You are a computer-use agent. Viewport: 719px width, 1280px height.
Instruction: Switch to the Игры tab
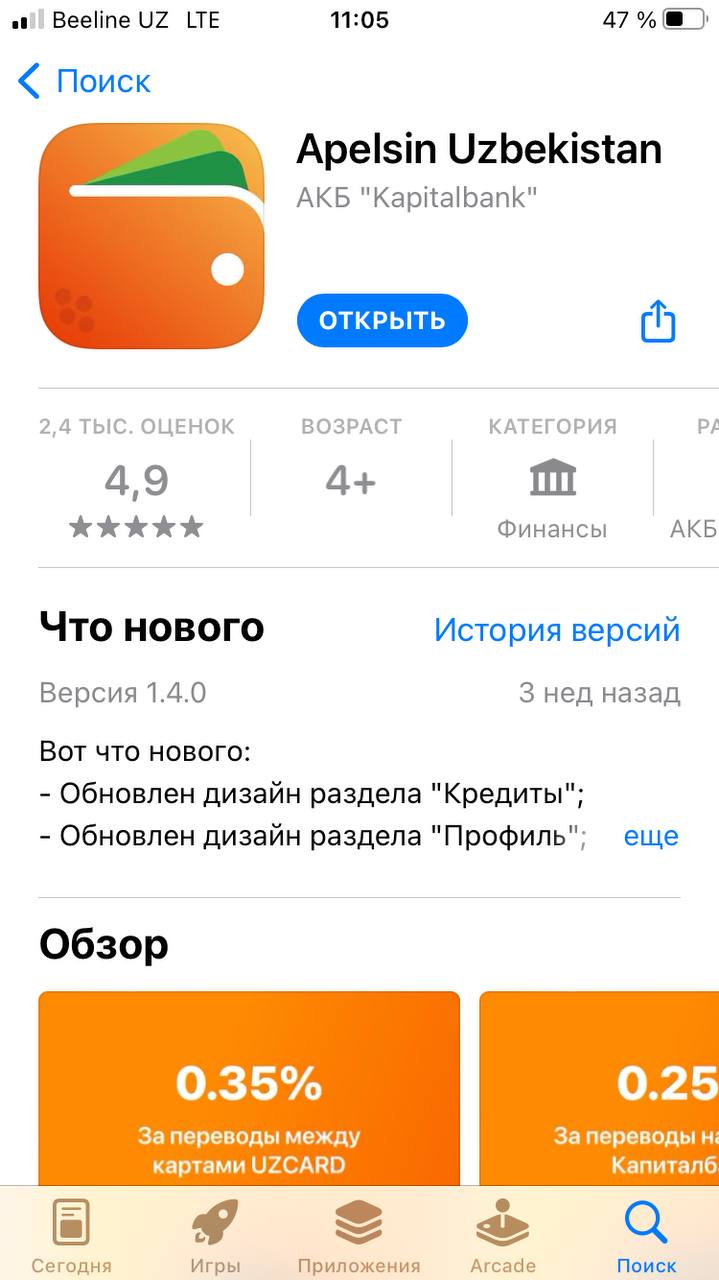(x=215, y=1236)
